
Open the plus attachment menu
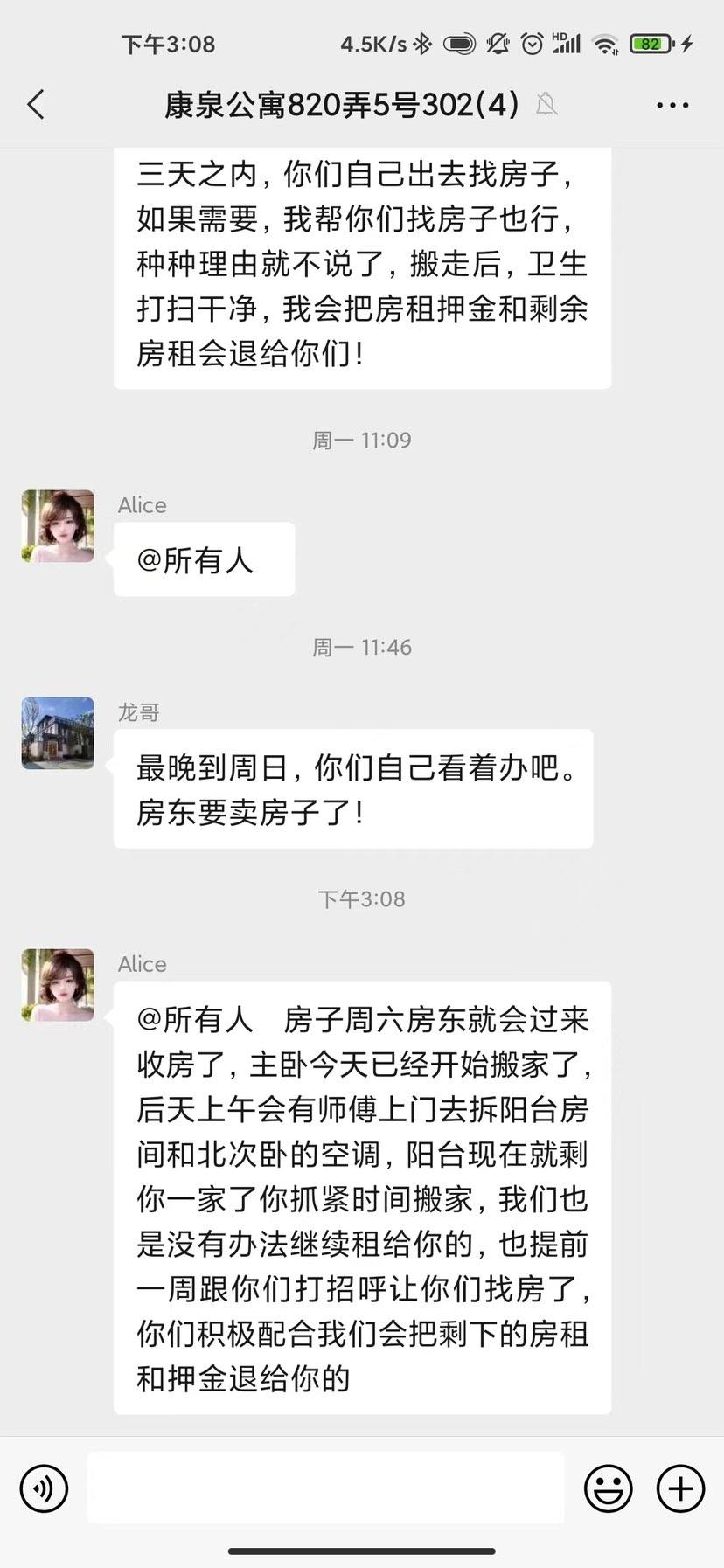(680, 1488)
